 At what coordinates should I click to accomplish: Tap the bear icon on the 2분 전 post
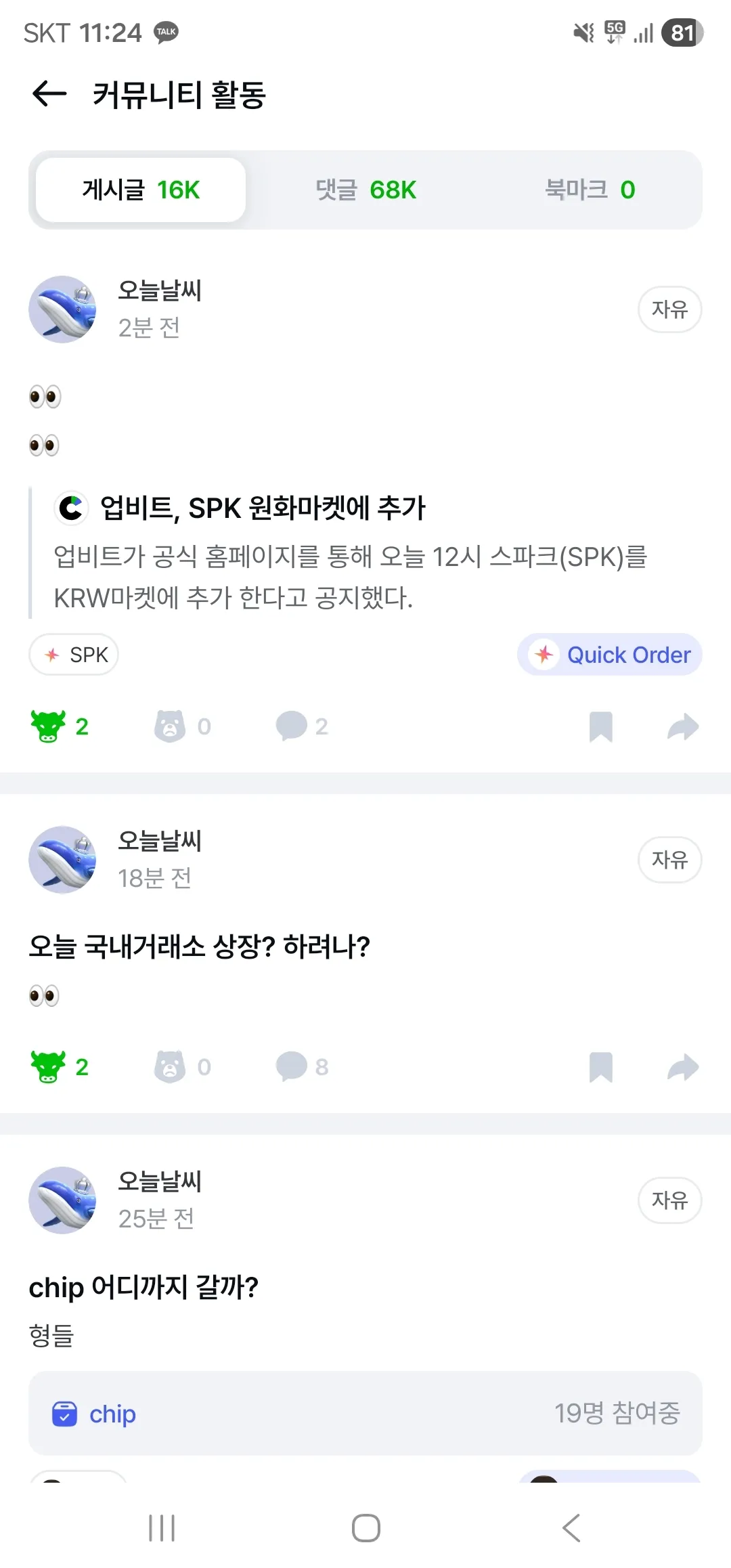[170, 726]
